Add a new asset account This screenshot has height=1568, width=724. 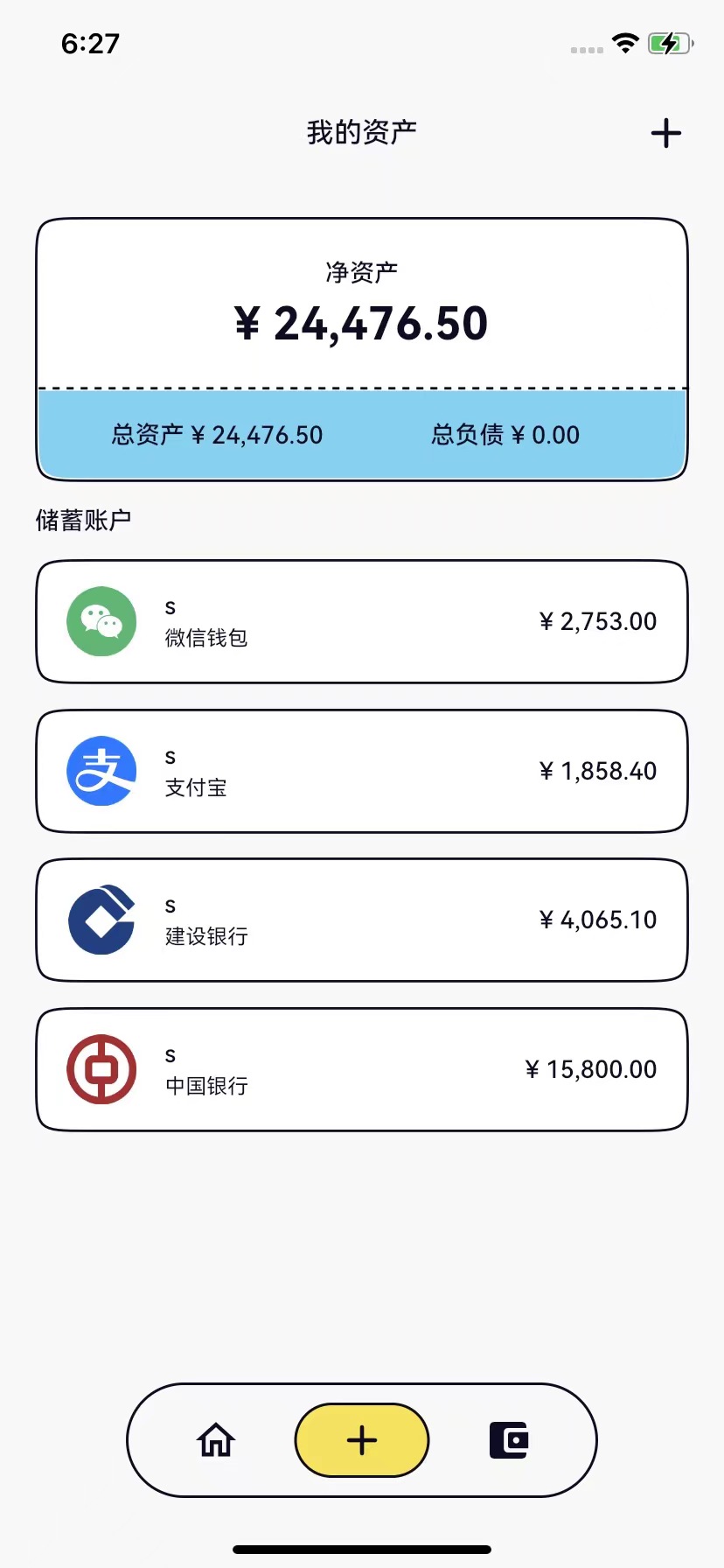click(x=665, y=133)
